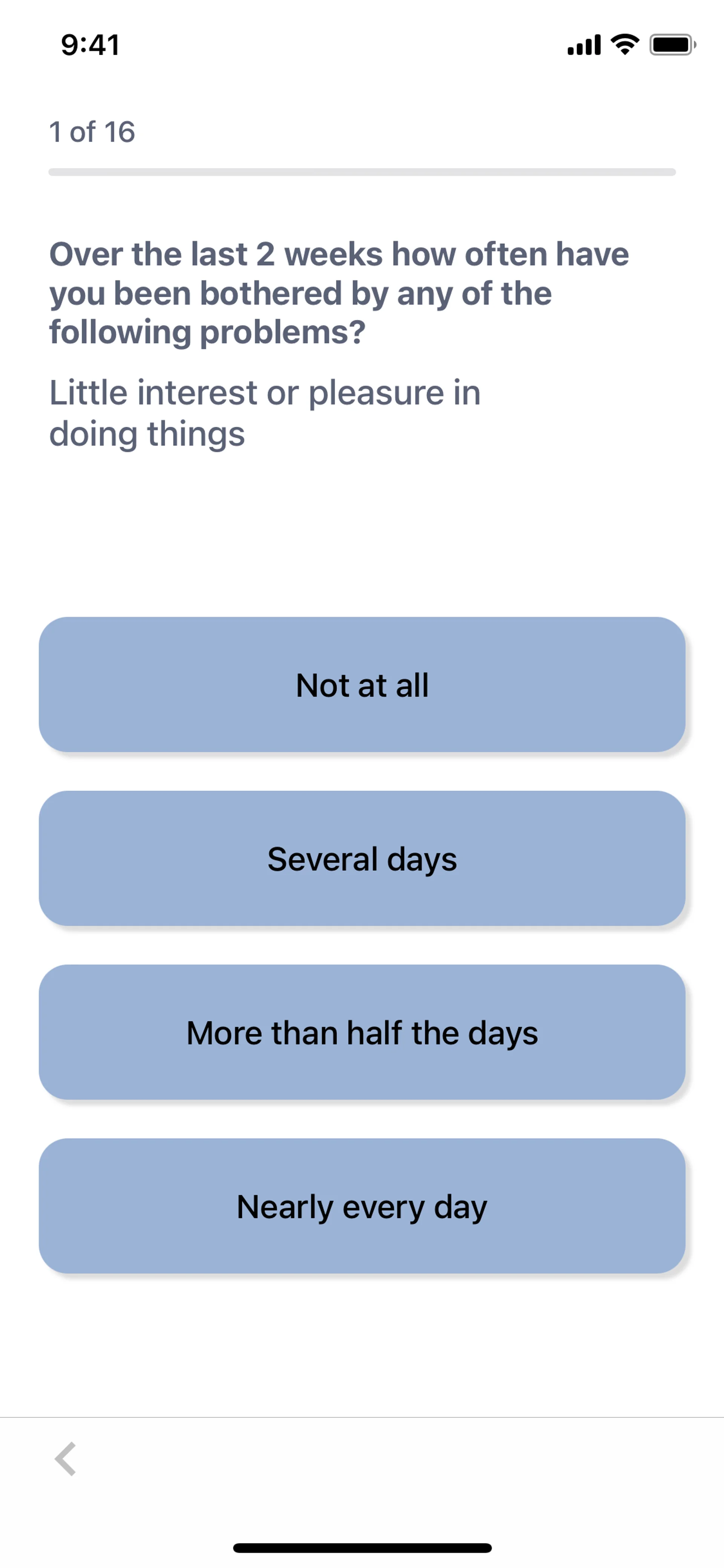The height and width of the screenshot is (1568, 724).
Task: Go back using the bottom arrow
Action: 65,1459
